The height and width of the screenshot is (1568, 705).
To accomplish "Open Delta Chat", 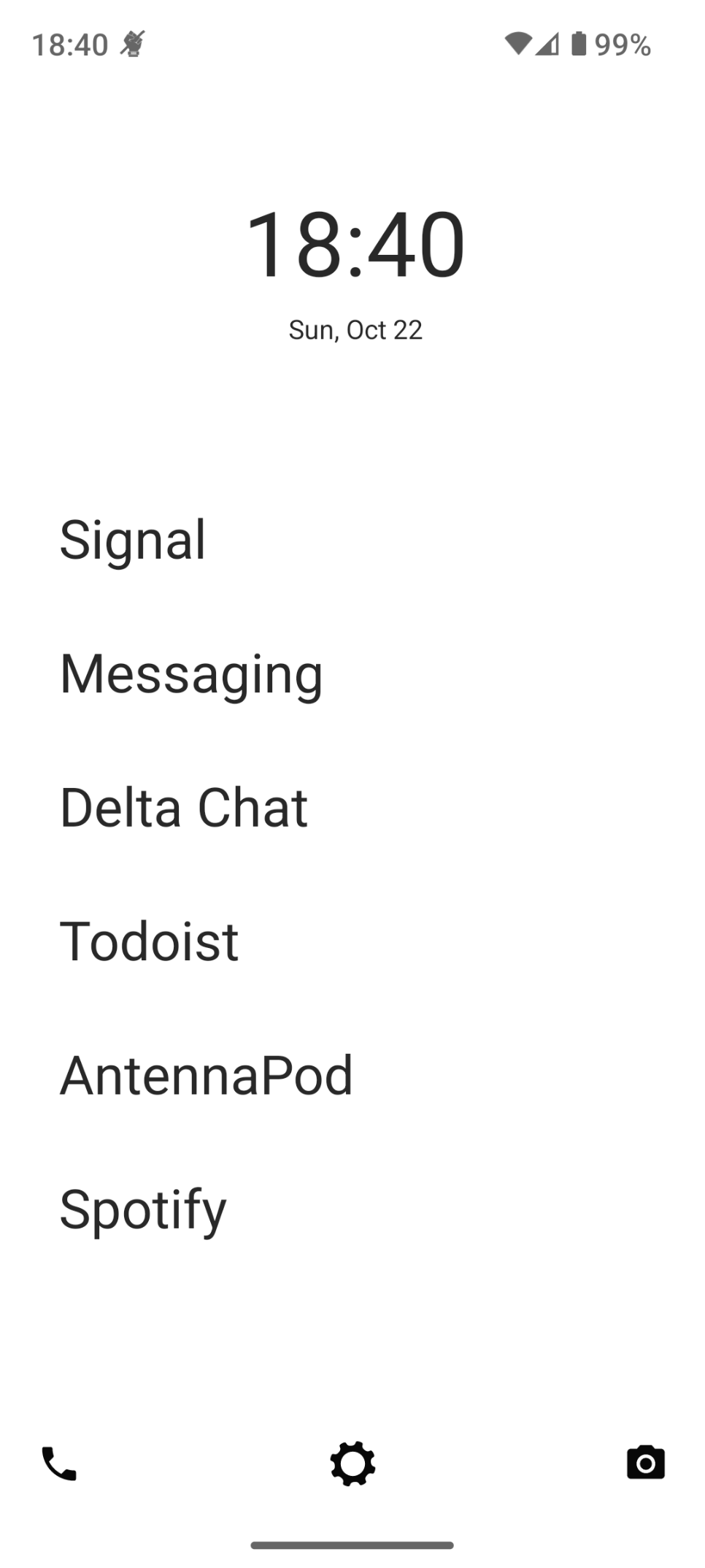I will point(184,808).
